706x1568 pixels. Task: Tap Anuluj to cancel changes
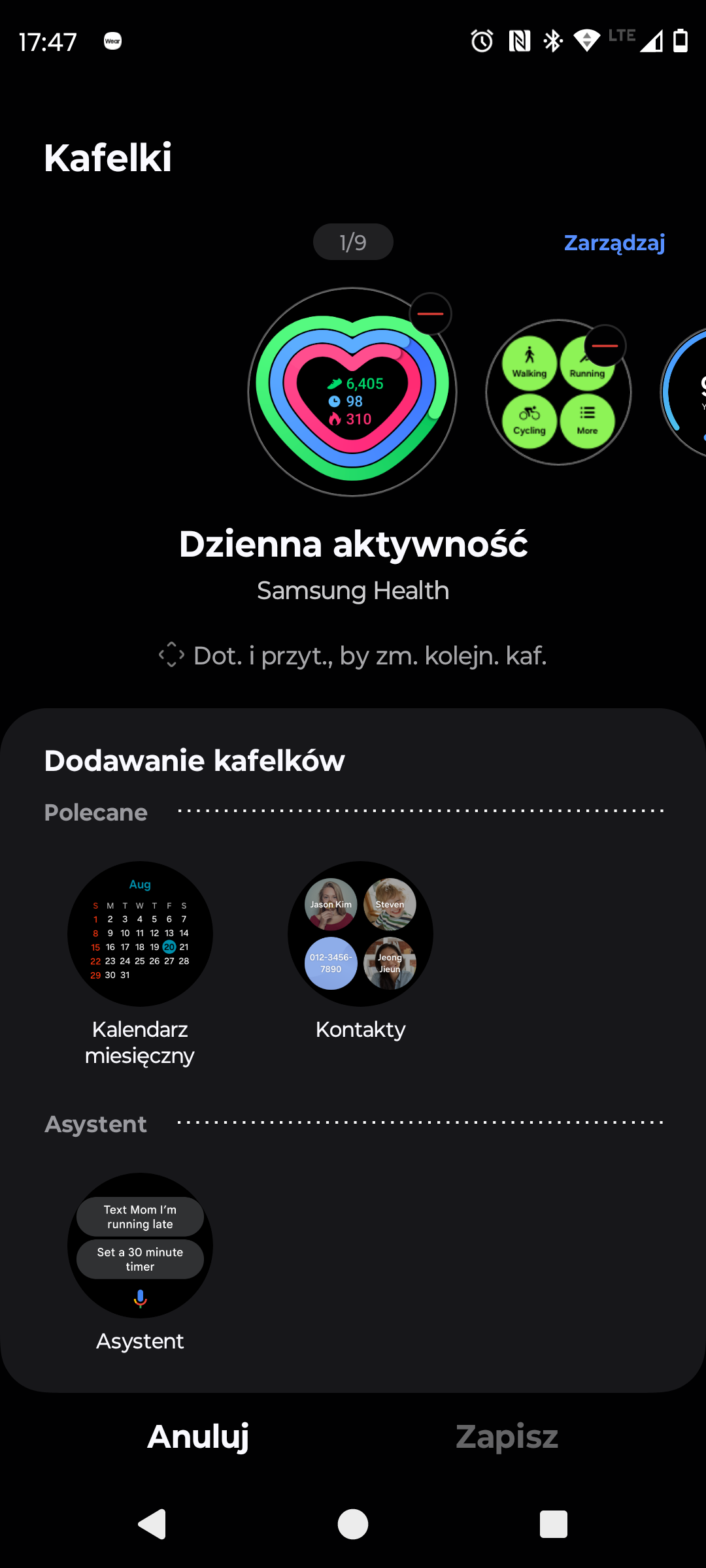(x=198, y=1436)
